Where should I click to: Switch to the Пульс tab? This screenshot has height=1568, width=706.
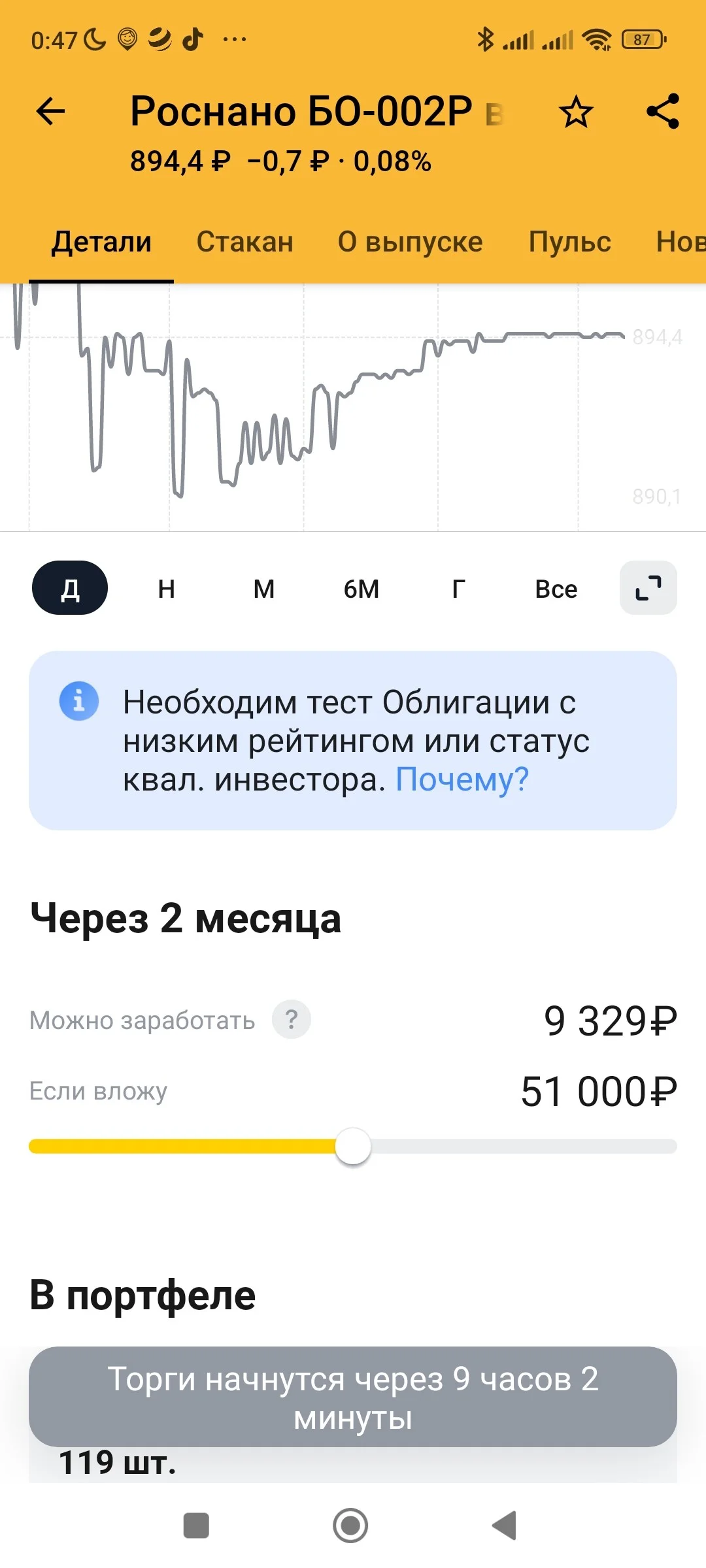coord(569,242)
